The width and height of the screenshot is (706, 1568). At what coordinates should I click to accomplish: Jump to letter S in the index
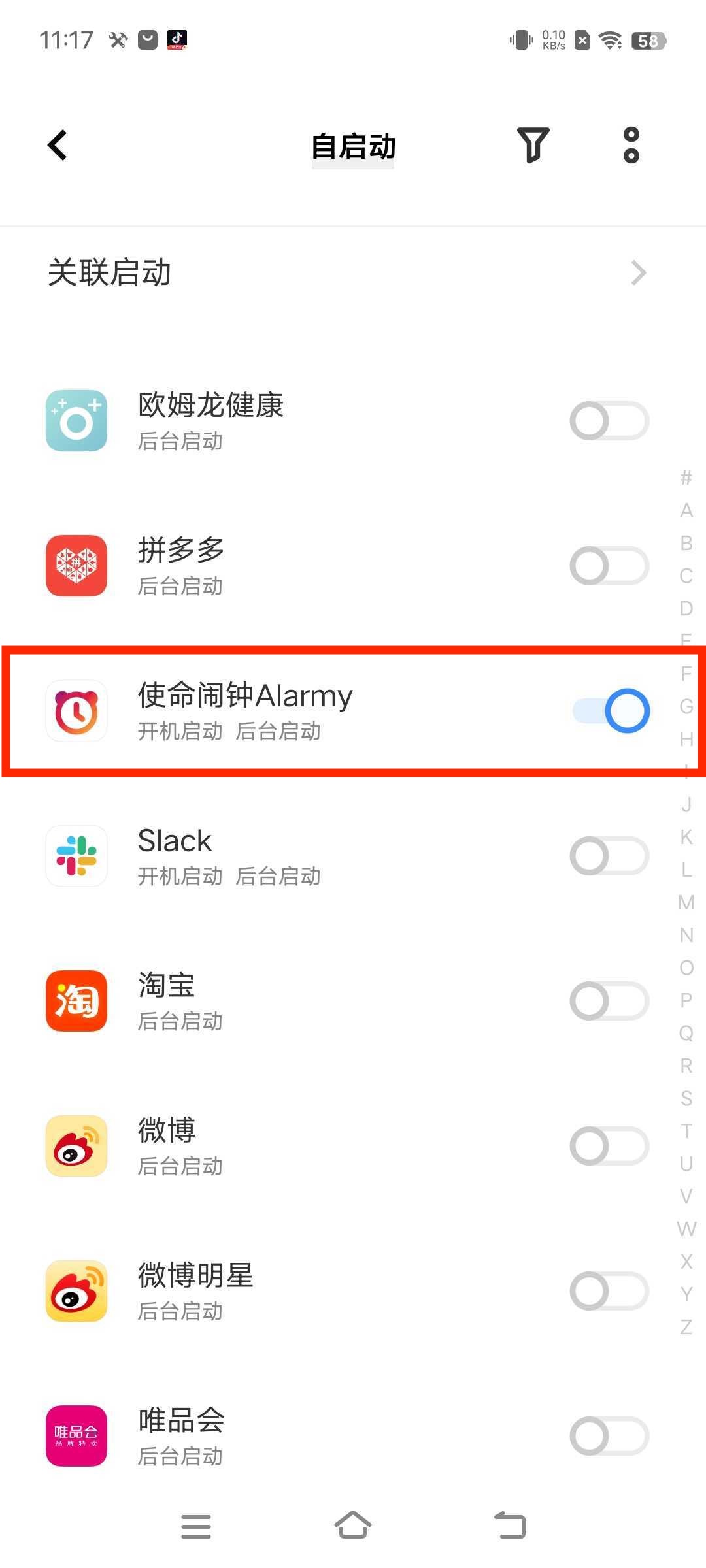click(686, 1098)
